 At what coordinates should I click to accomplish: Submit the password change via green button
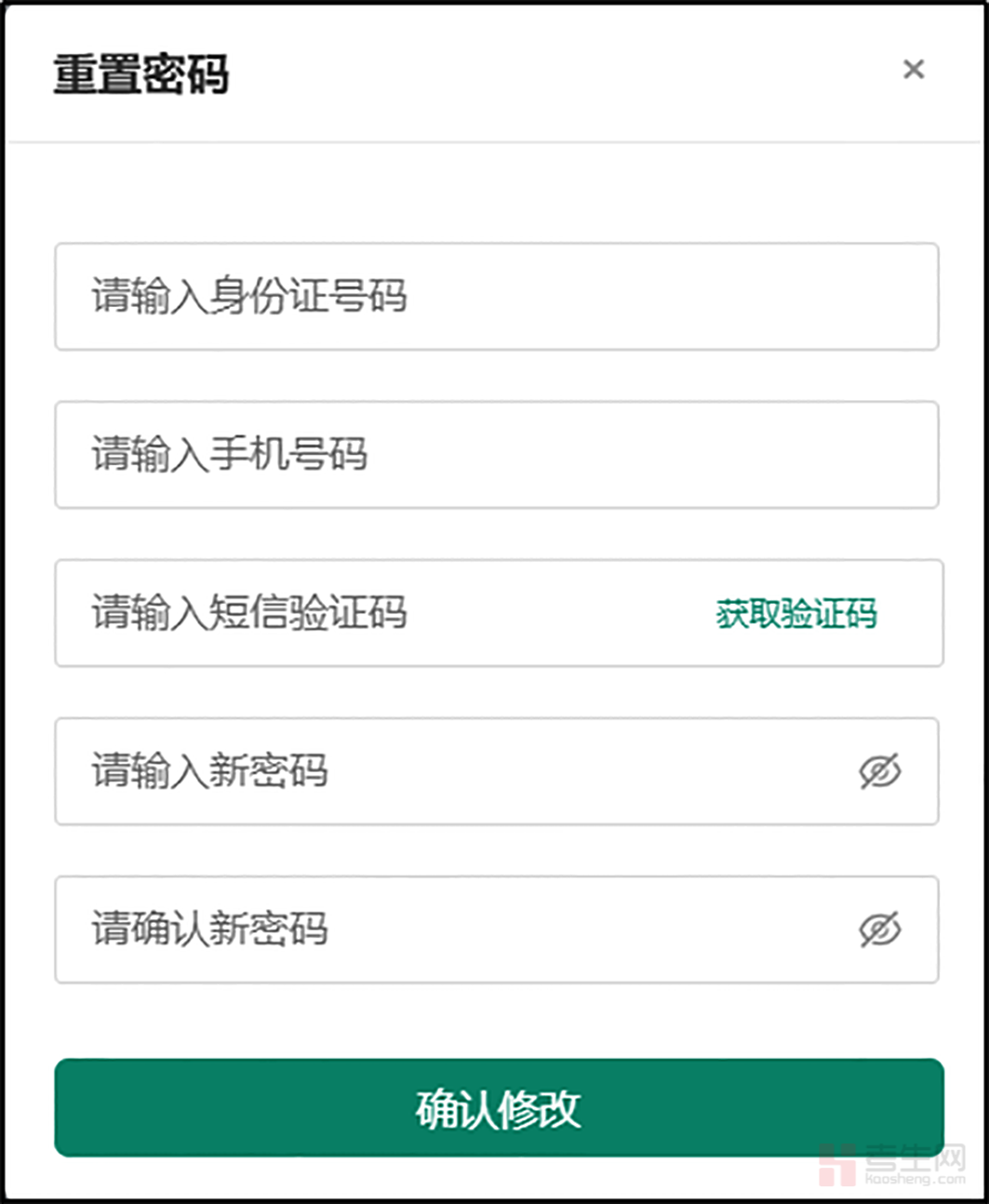tap(494, 1108)
